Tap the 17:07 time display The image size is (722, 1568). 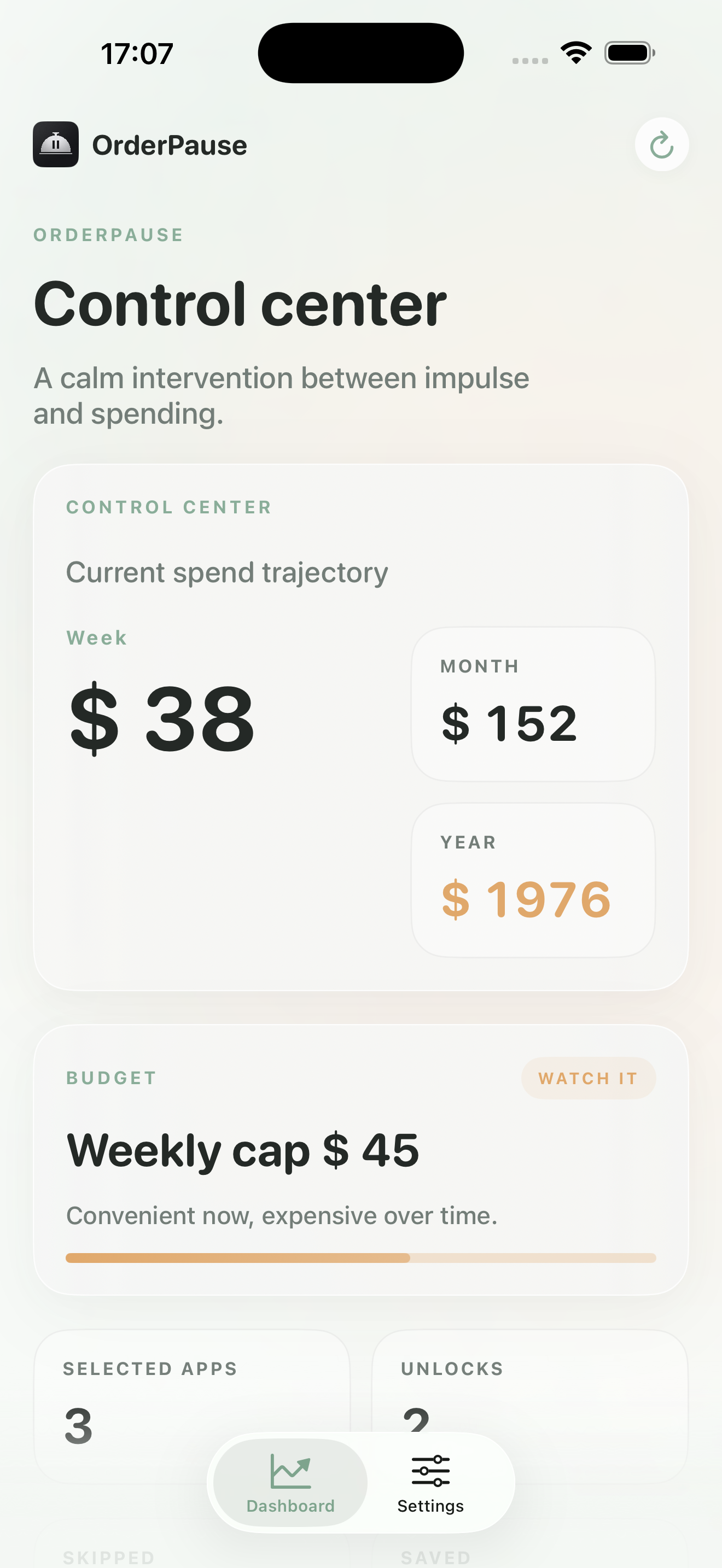135,52
